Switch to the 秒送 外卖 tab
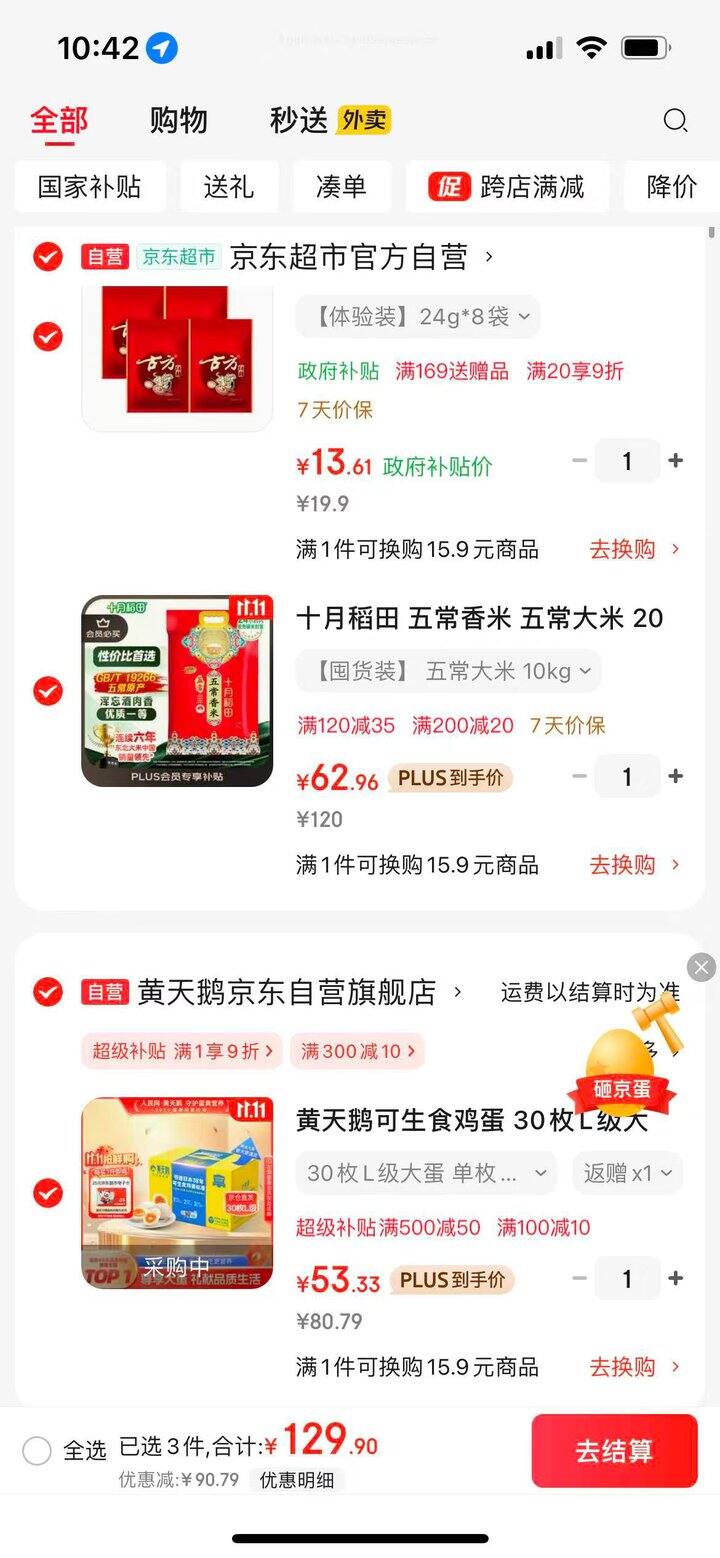Screen dimensions: 720x1558 [329, 121]
